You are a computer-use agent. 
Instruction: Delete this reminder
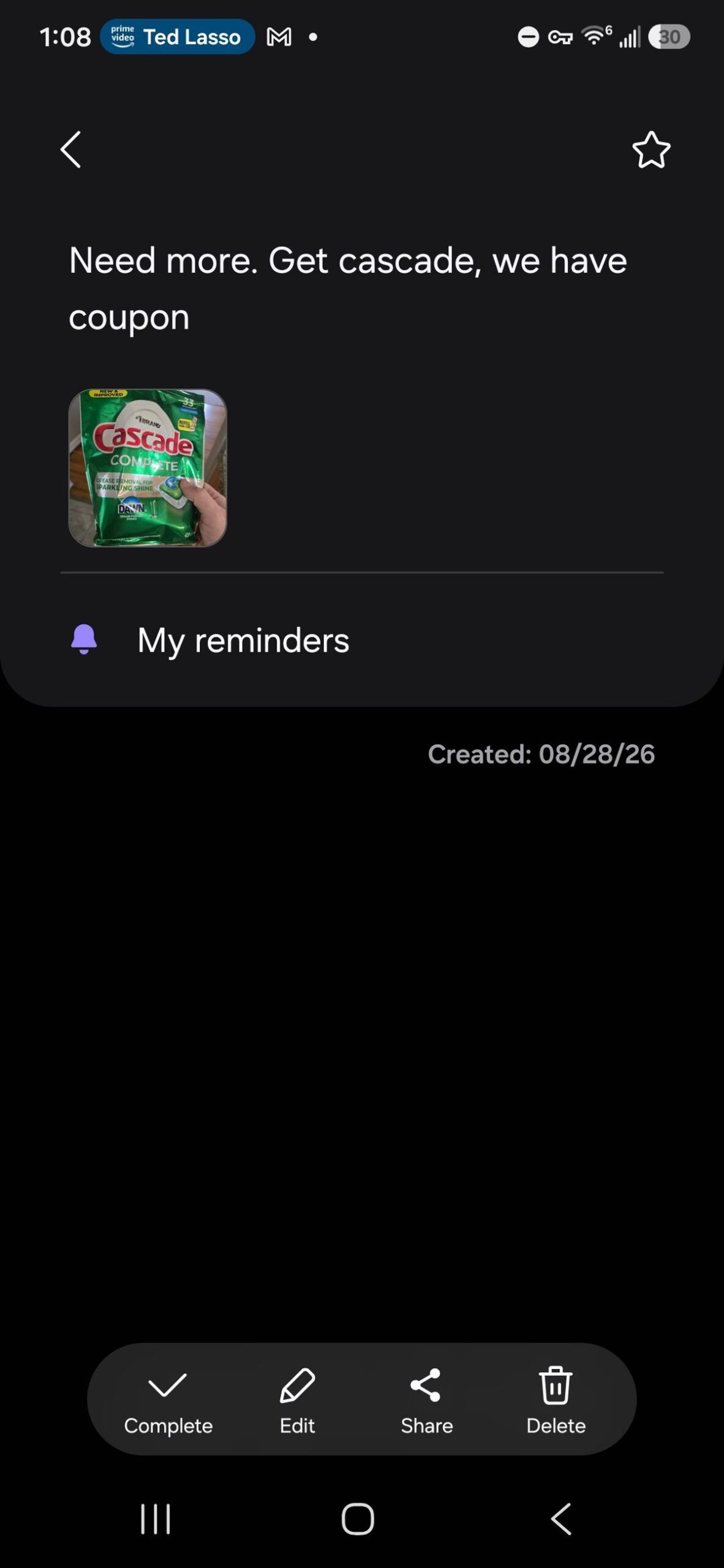(556, 1400)
